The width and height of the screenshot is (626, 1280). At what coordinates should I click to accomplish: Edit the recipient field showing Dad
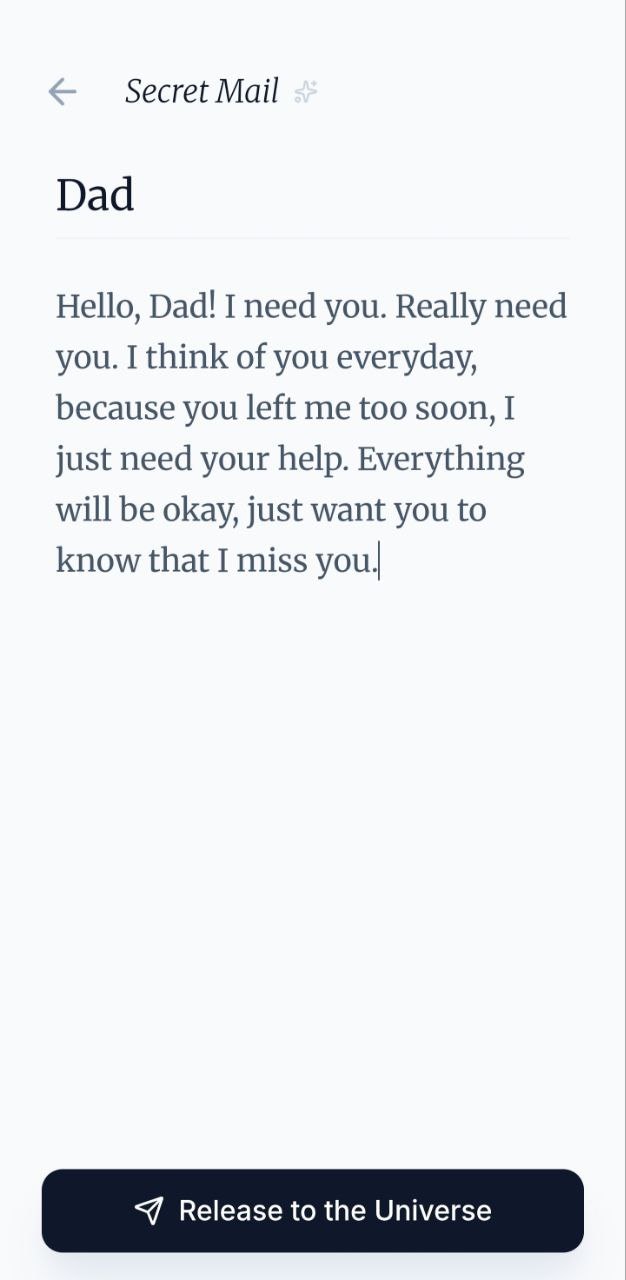point(96,195)
